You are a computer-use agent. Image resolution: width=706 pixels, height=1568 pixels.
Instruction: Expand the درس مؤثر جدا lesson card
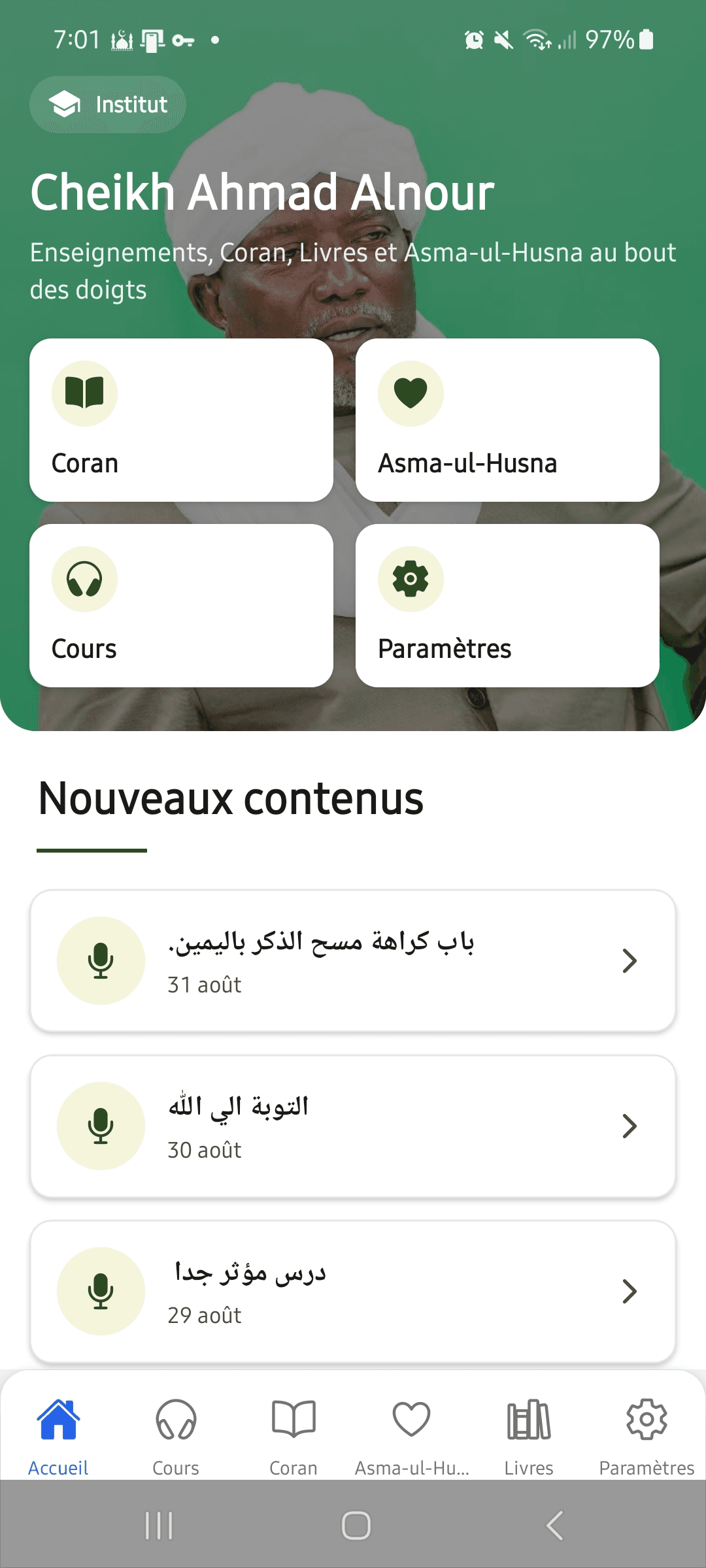click(353, 1290)
